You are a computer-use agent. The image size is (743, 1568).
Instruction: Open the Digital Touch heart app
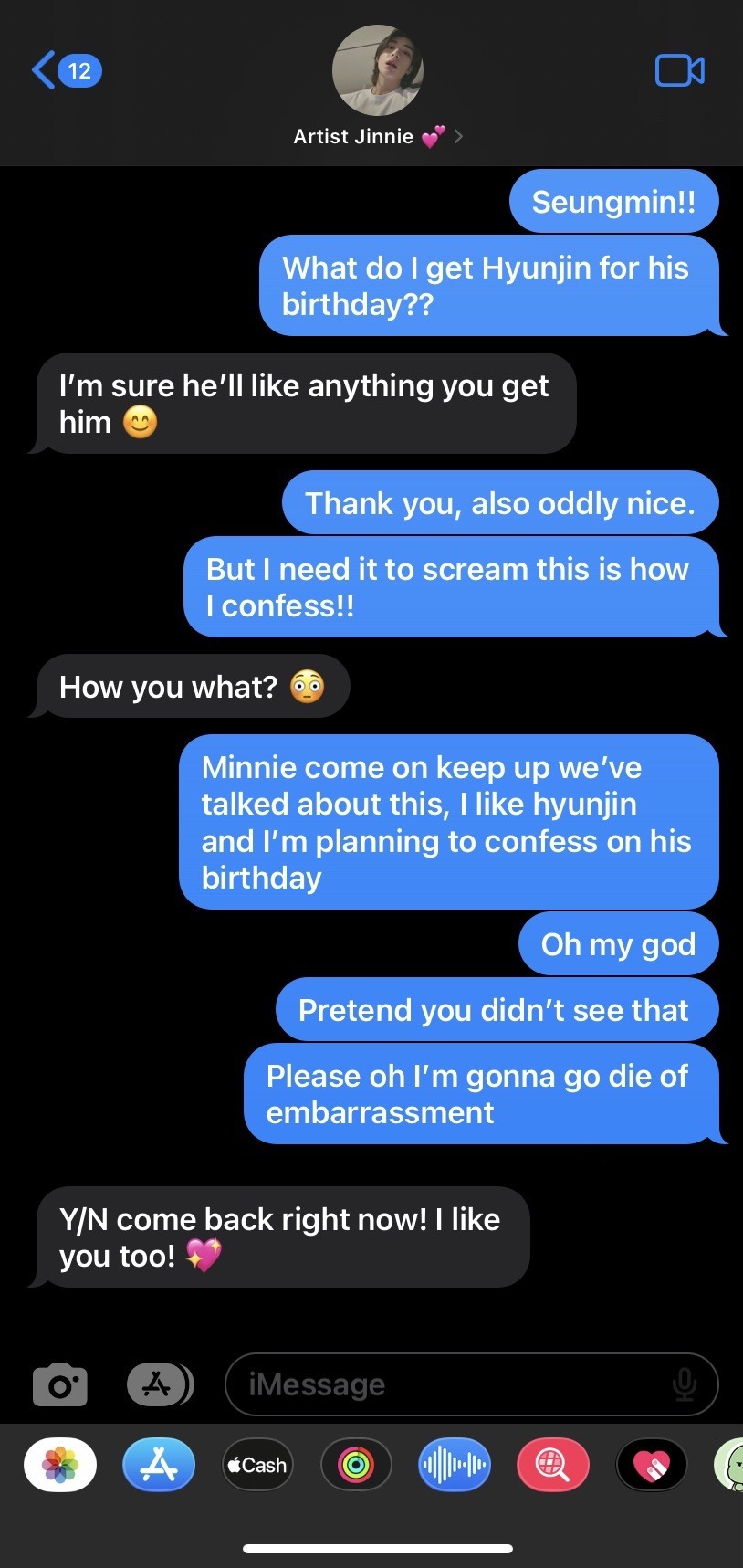(x=652, y=1465)
